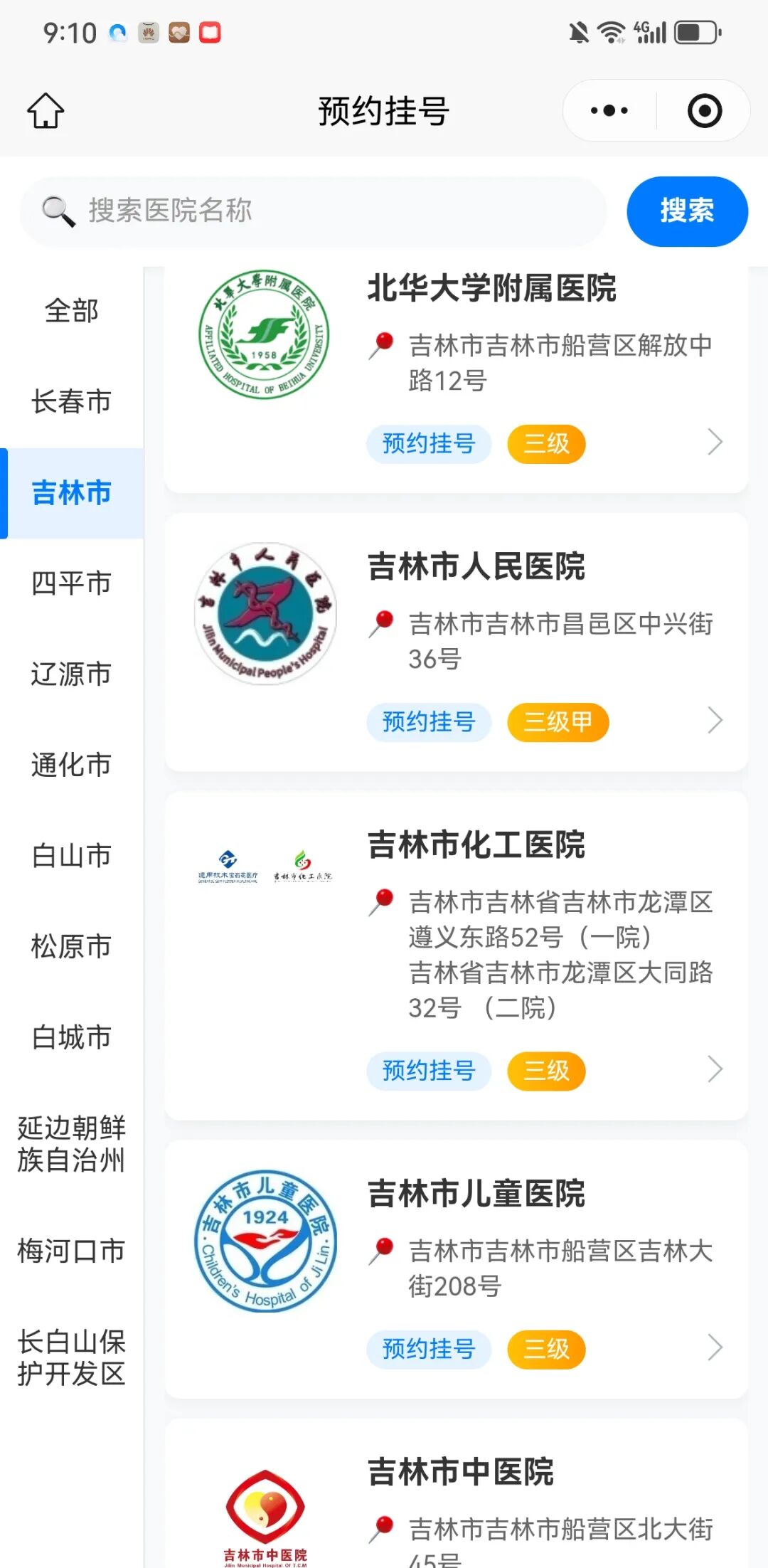Tap 预约挂号 for 吉林市儿童医院

429,1349
